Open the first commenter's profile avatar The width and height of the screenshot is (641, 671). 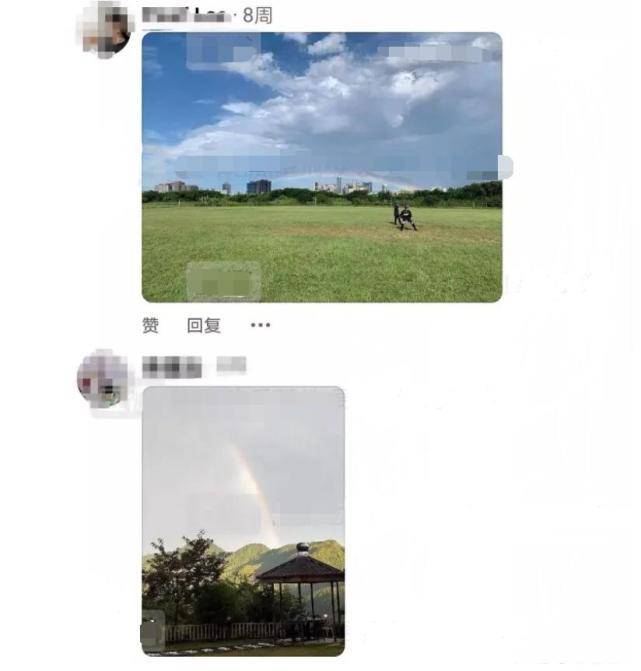point(106,28)
